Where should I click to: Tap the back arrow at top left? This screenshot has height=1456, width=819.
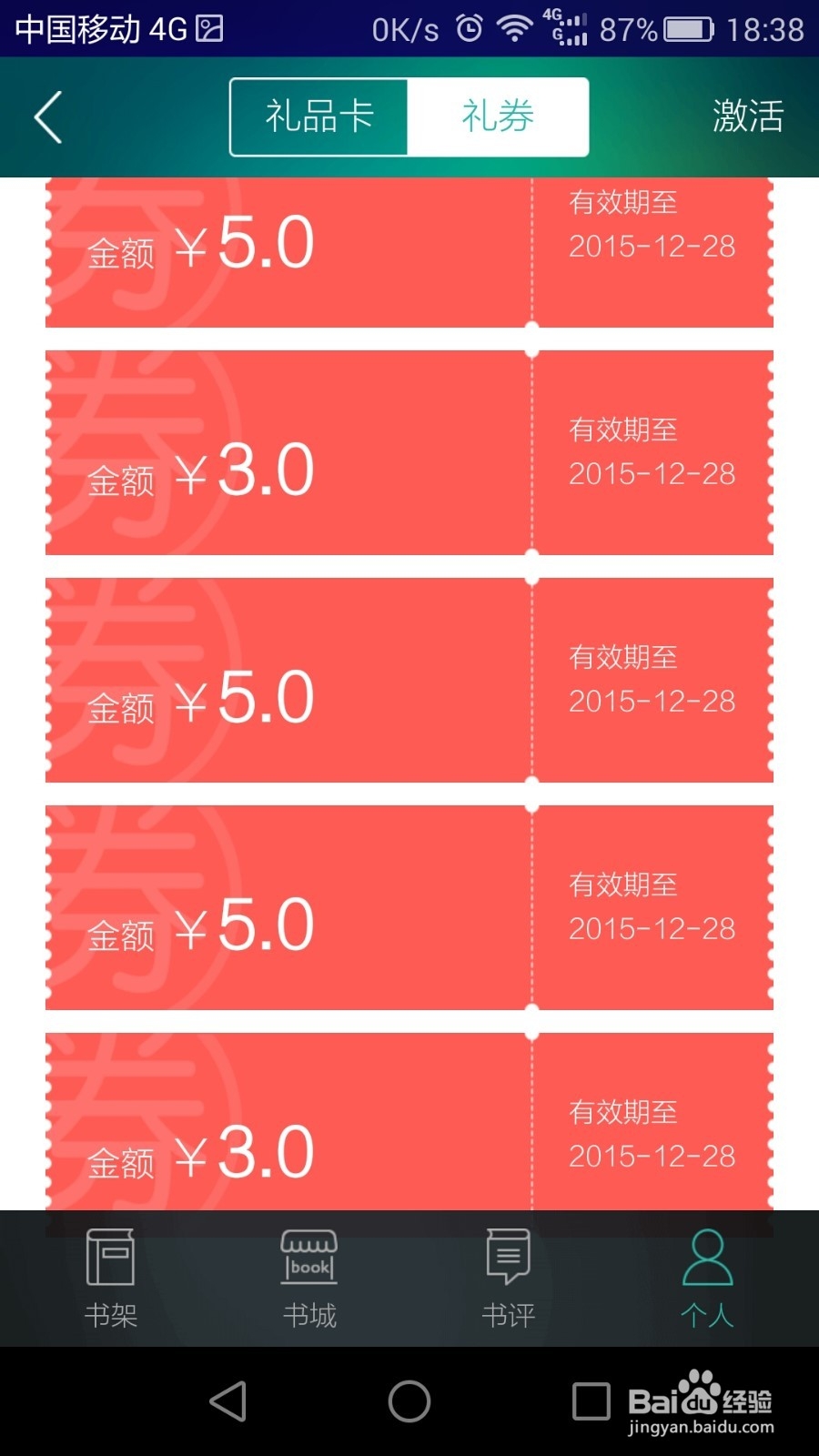pos(47,117)
